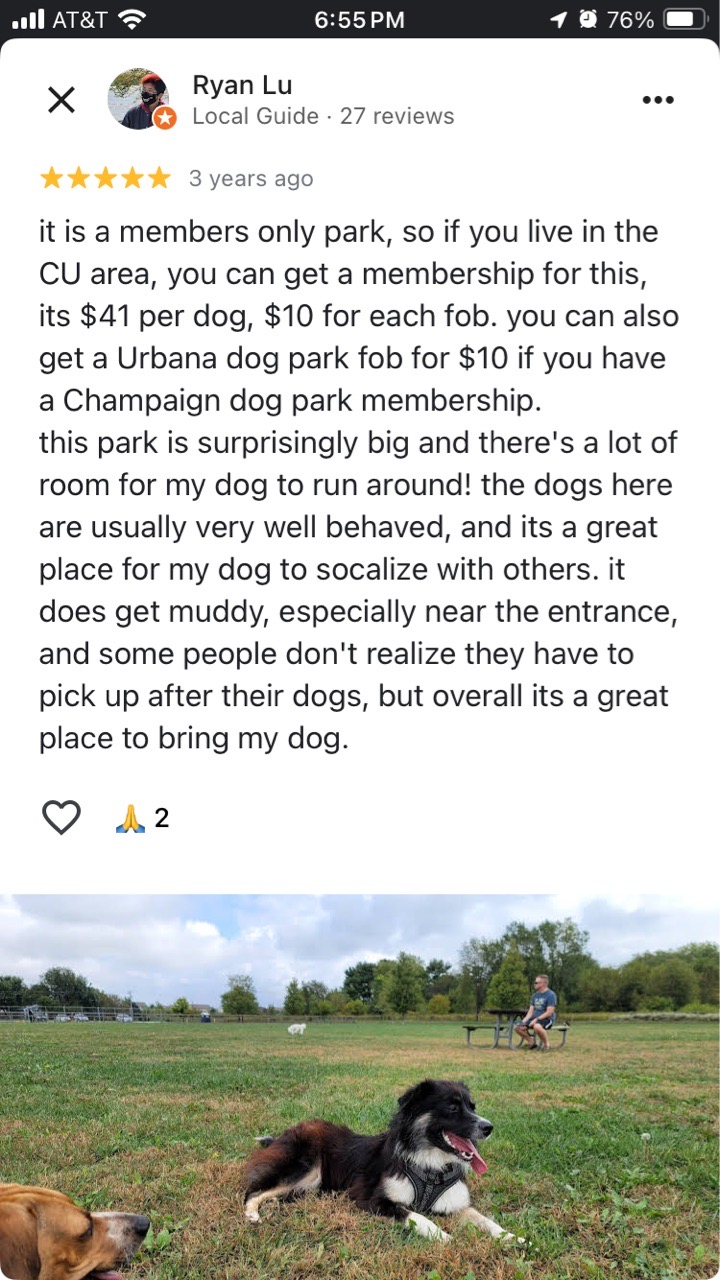The image size is (720, 1280).
Task: Open the three-dot overflow menu
Action: (x=658, y=100)
